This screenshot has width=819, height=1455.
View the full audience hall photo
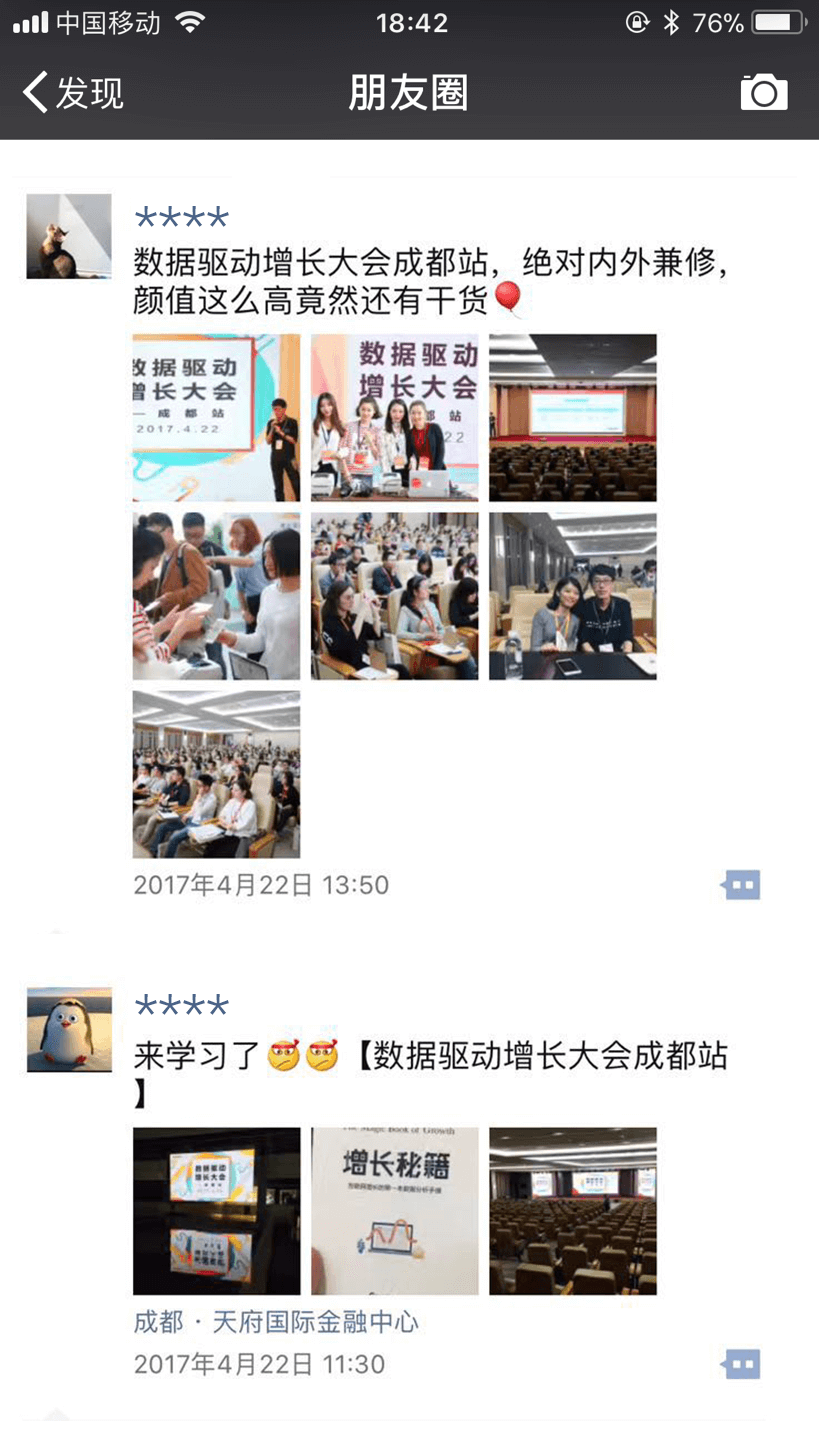216,774
